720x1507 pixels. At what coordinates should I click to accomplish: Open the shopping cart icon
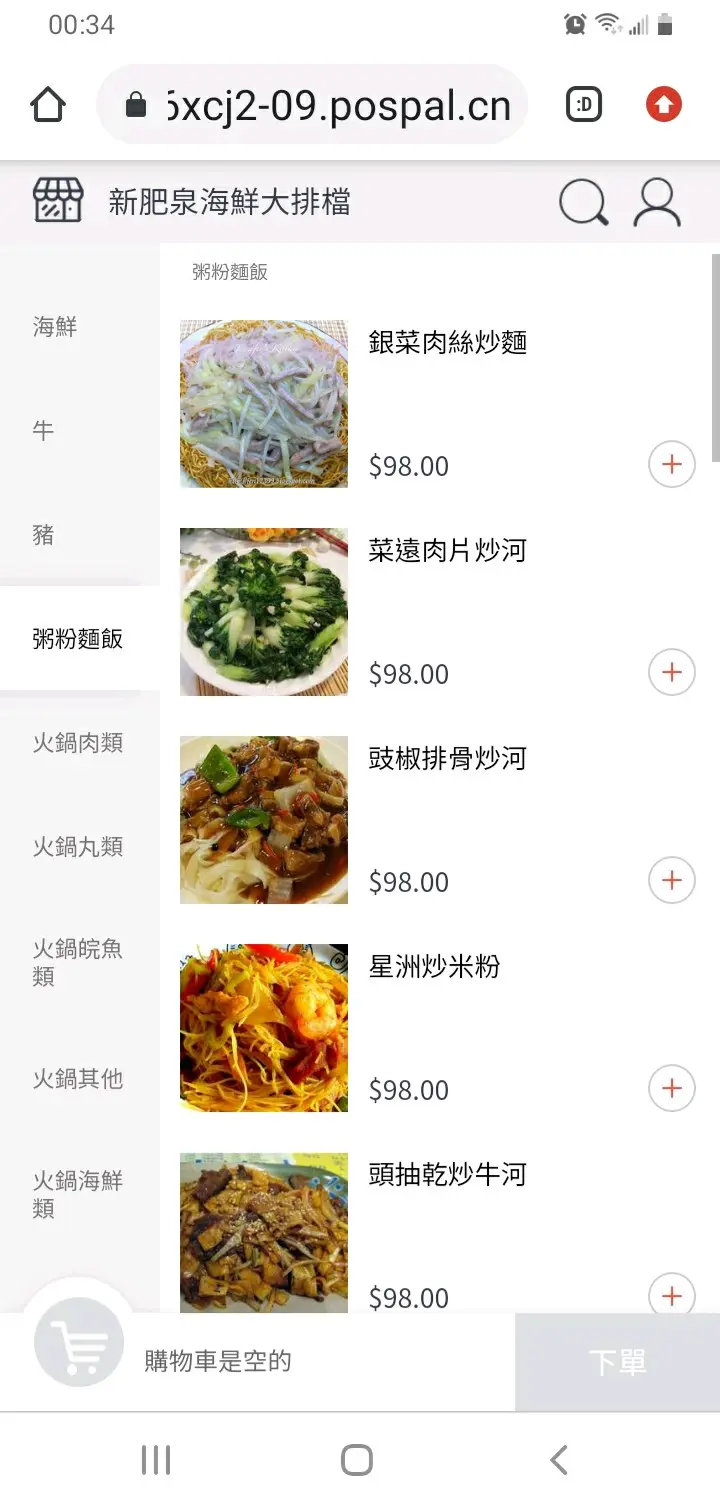click(79, 1342)
